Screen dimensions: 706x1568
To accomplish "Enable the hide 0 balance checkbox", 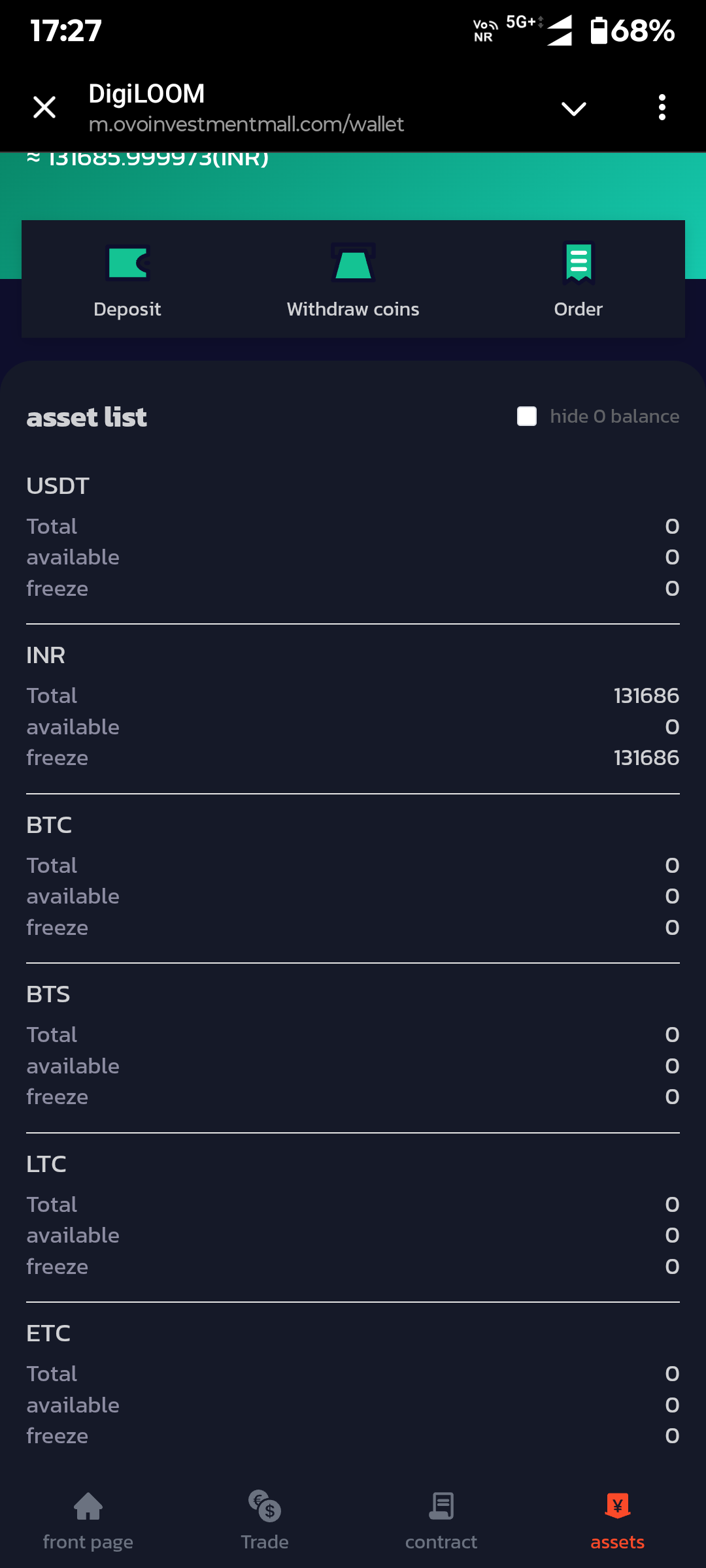I will coord(527,416).
